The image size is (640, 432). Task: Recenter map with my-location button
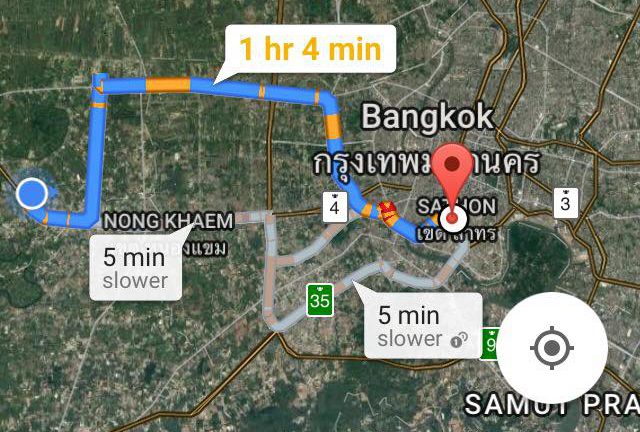[550, 349]
